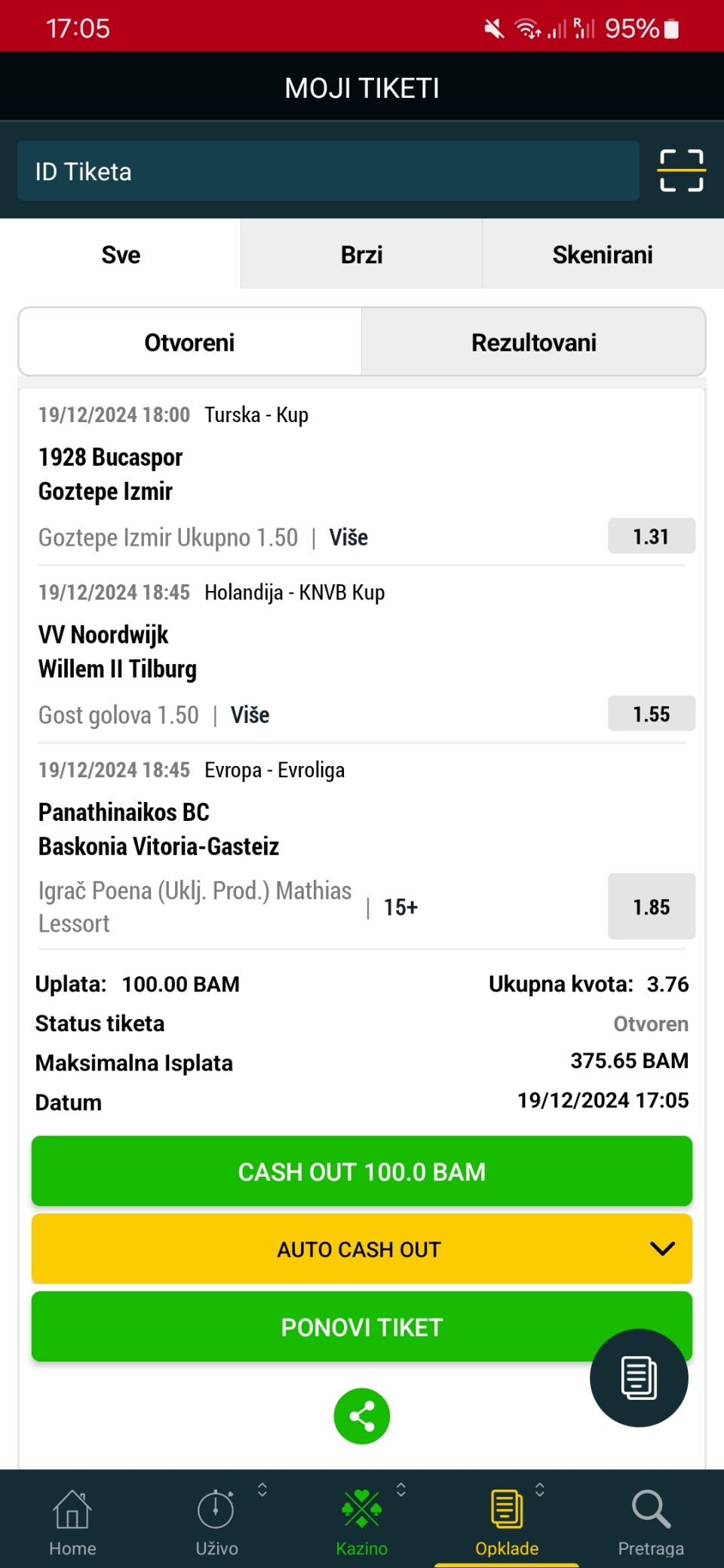Switch to the Skenirani tab

[x=603, y=255]
